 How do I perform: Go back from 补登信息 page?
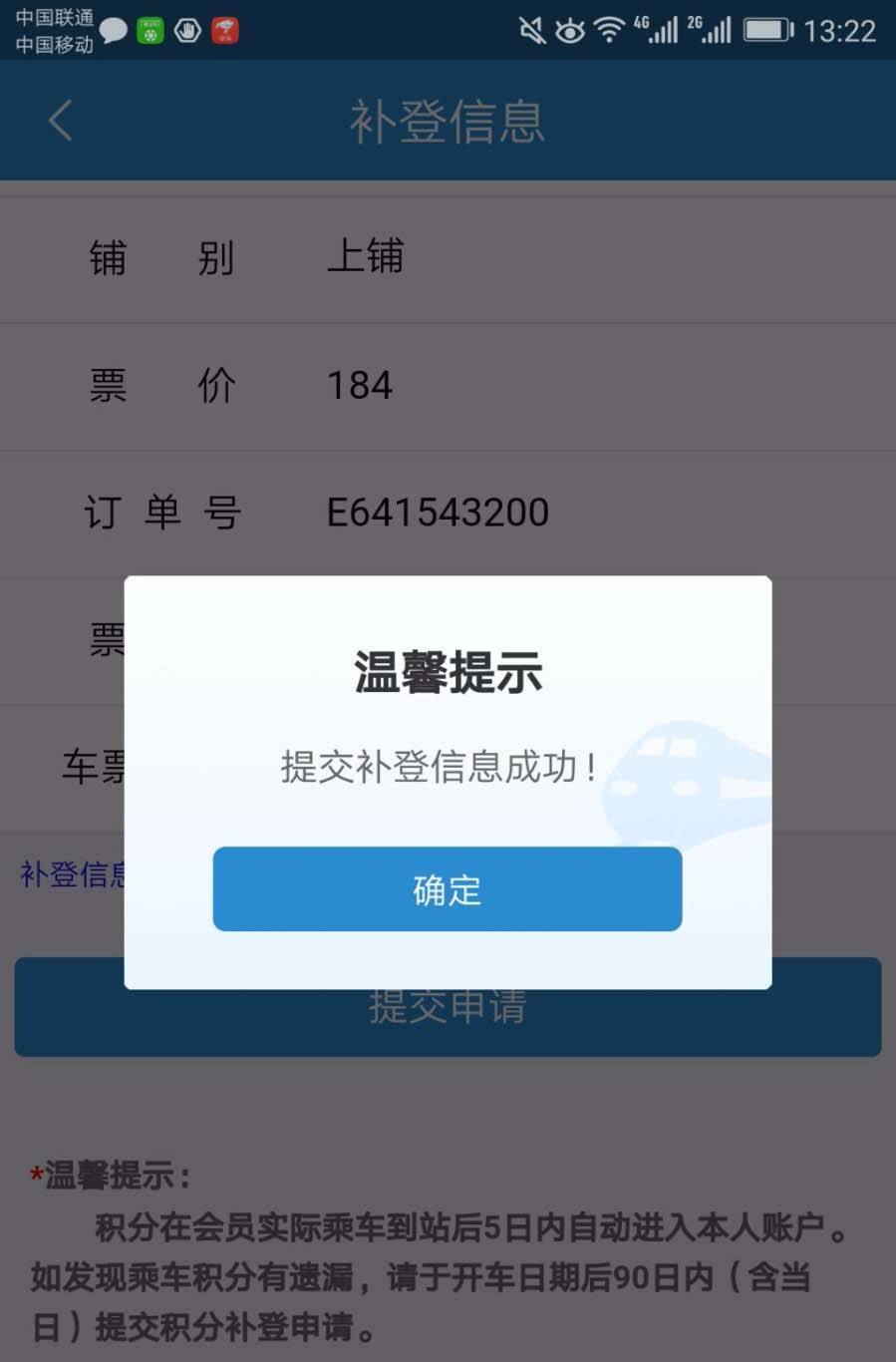(60, 121)
